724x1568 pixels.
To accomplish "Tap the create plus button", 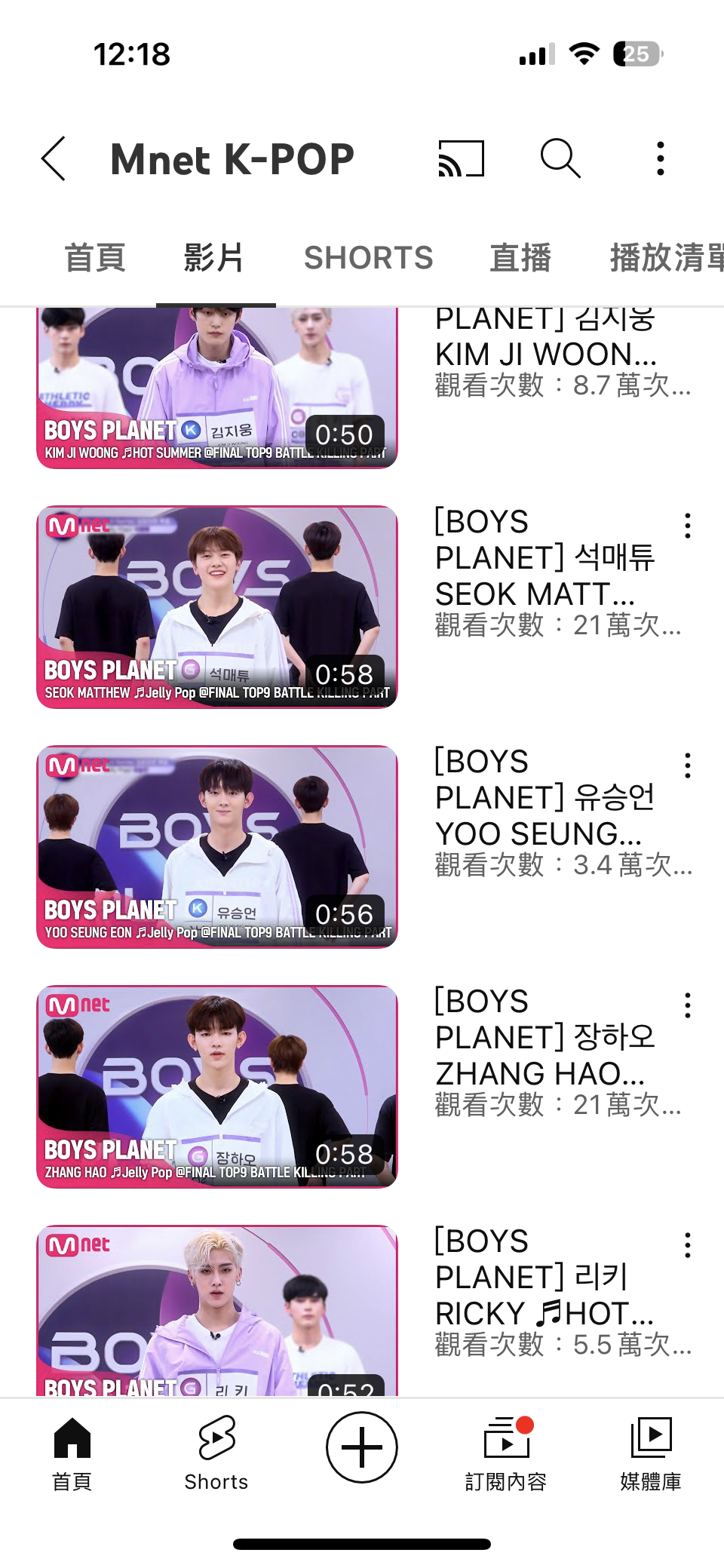I will pos(362,1447).
